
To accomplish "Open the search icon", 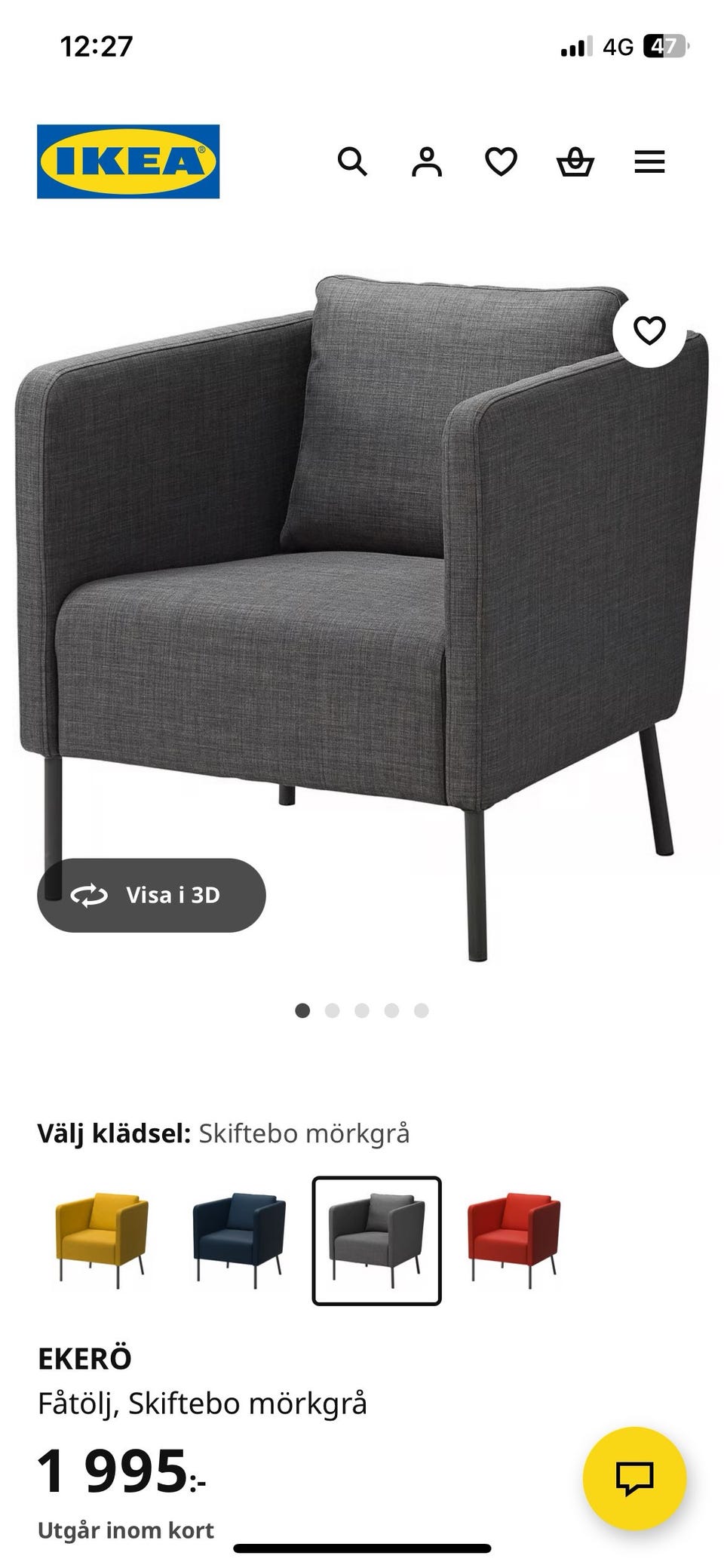I will coord(353,162).
